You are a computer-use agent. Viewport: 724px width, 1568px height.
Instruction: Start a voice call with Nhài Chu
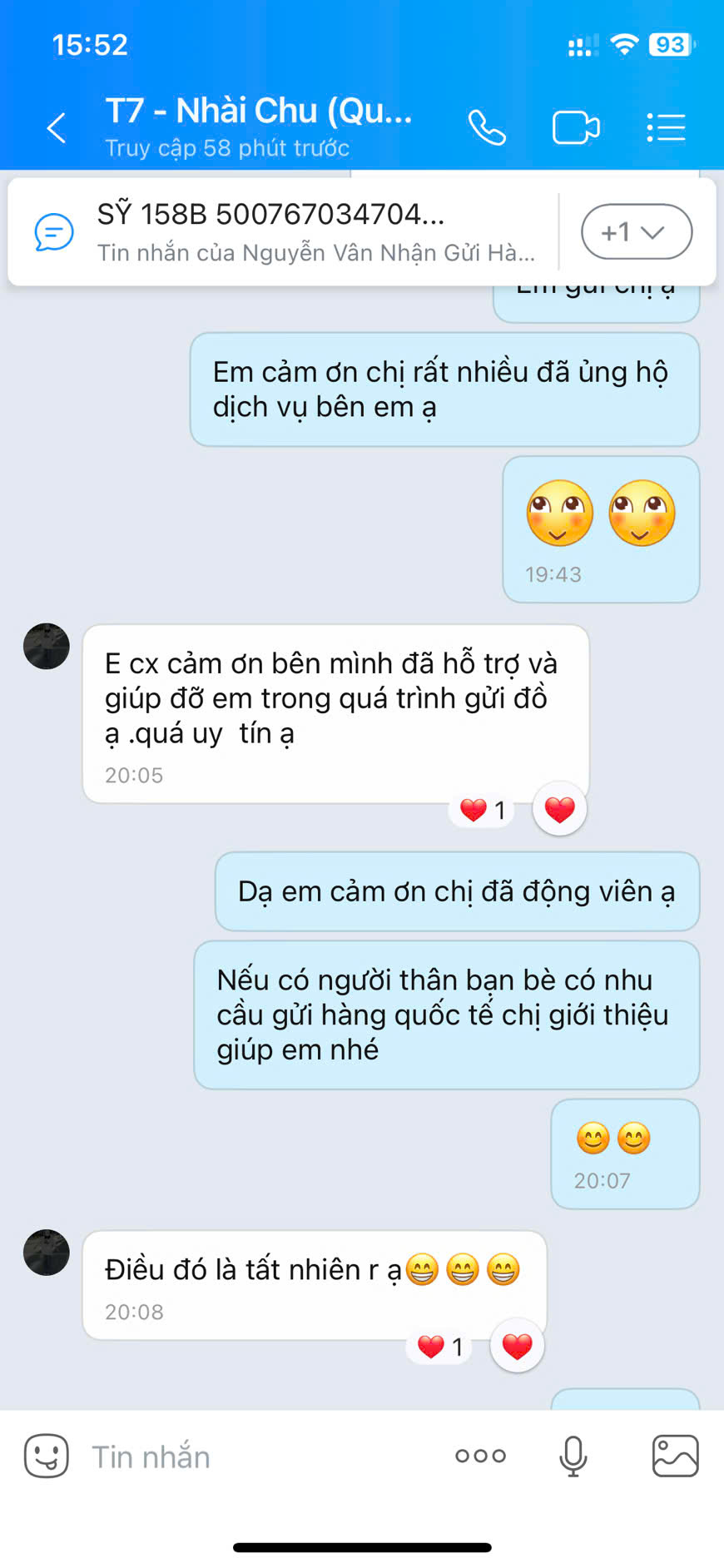click(487, 128)
